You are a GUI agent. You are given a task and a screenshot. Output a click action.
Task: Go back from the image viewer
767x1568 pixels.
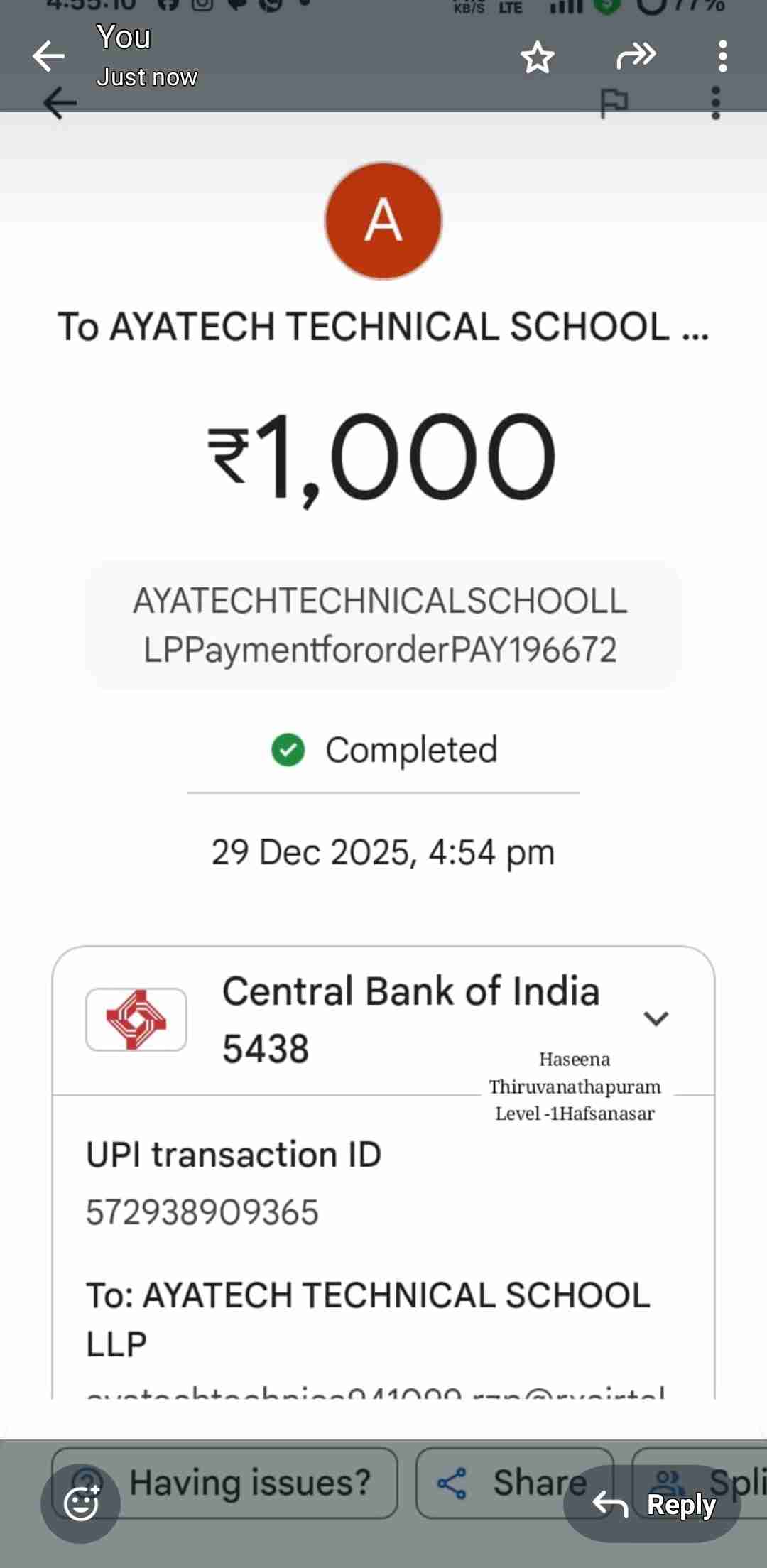coord(48,56)
